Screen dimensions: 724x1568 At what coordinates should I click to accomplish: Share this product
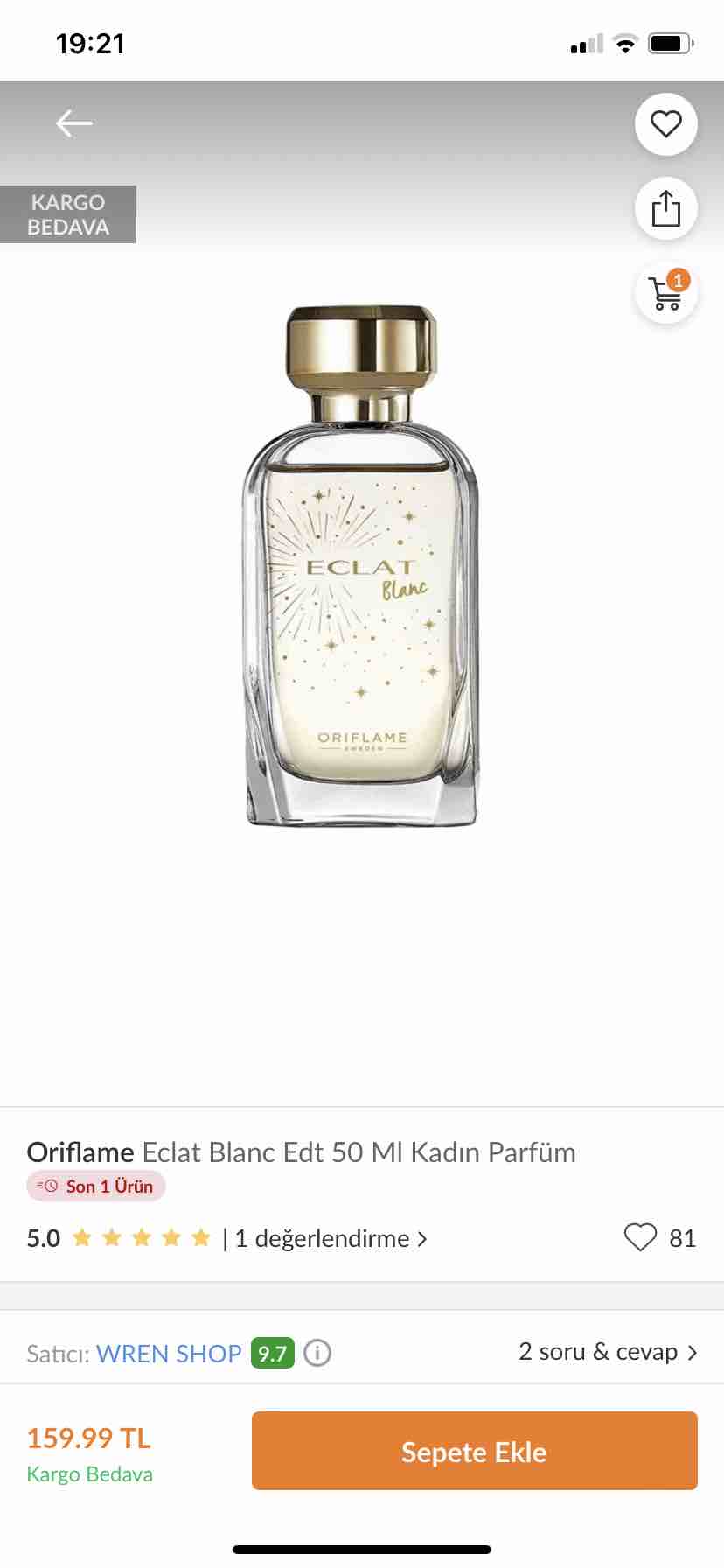click(666, 208)
